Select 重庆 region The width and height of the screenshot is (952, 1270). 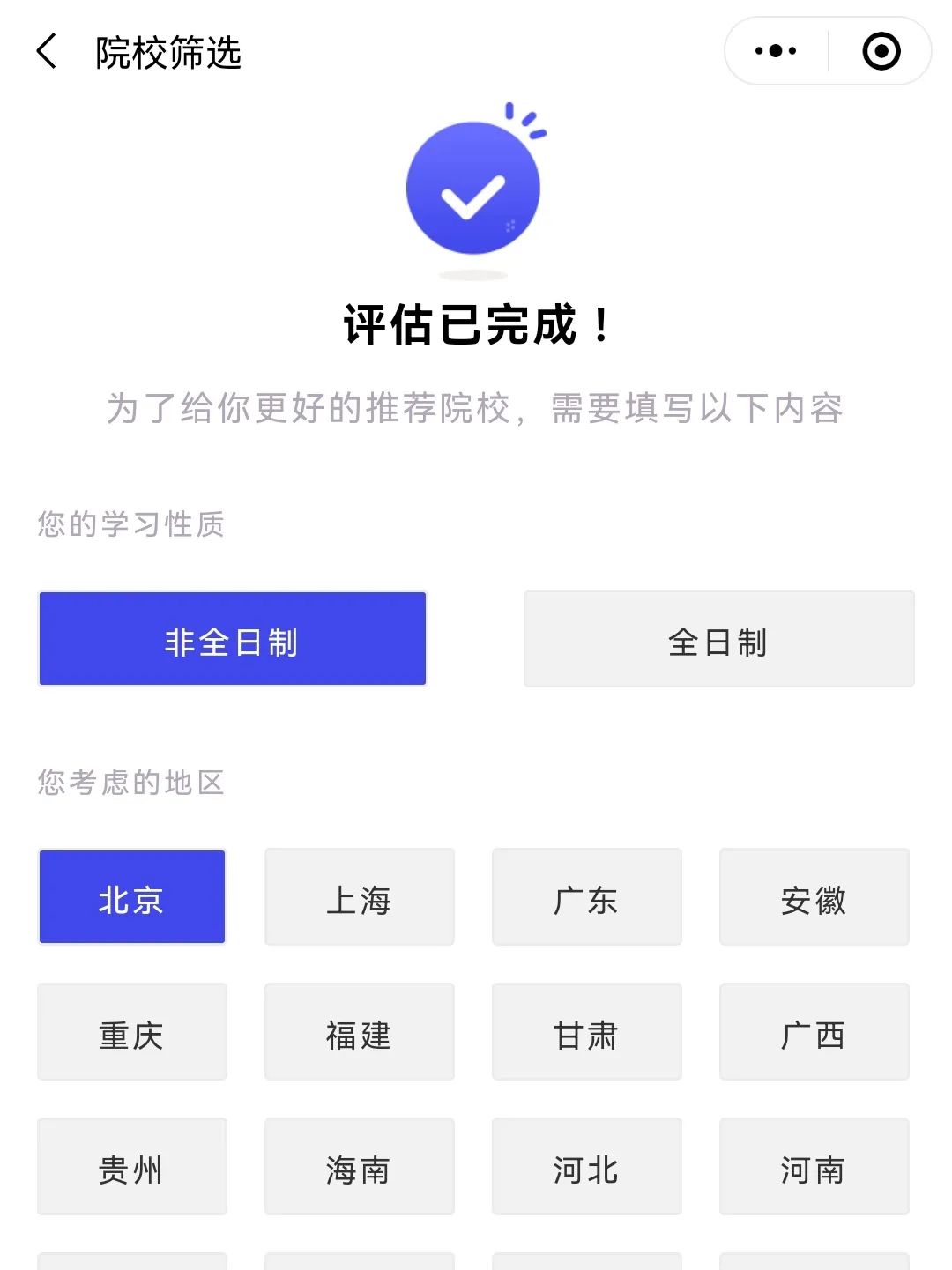click(x=132, y=1032)
